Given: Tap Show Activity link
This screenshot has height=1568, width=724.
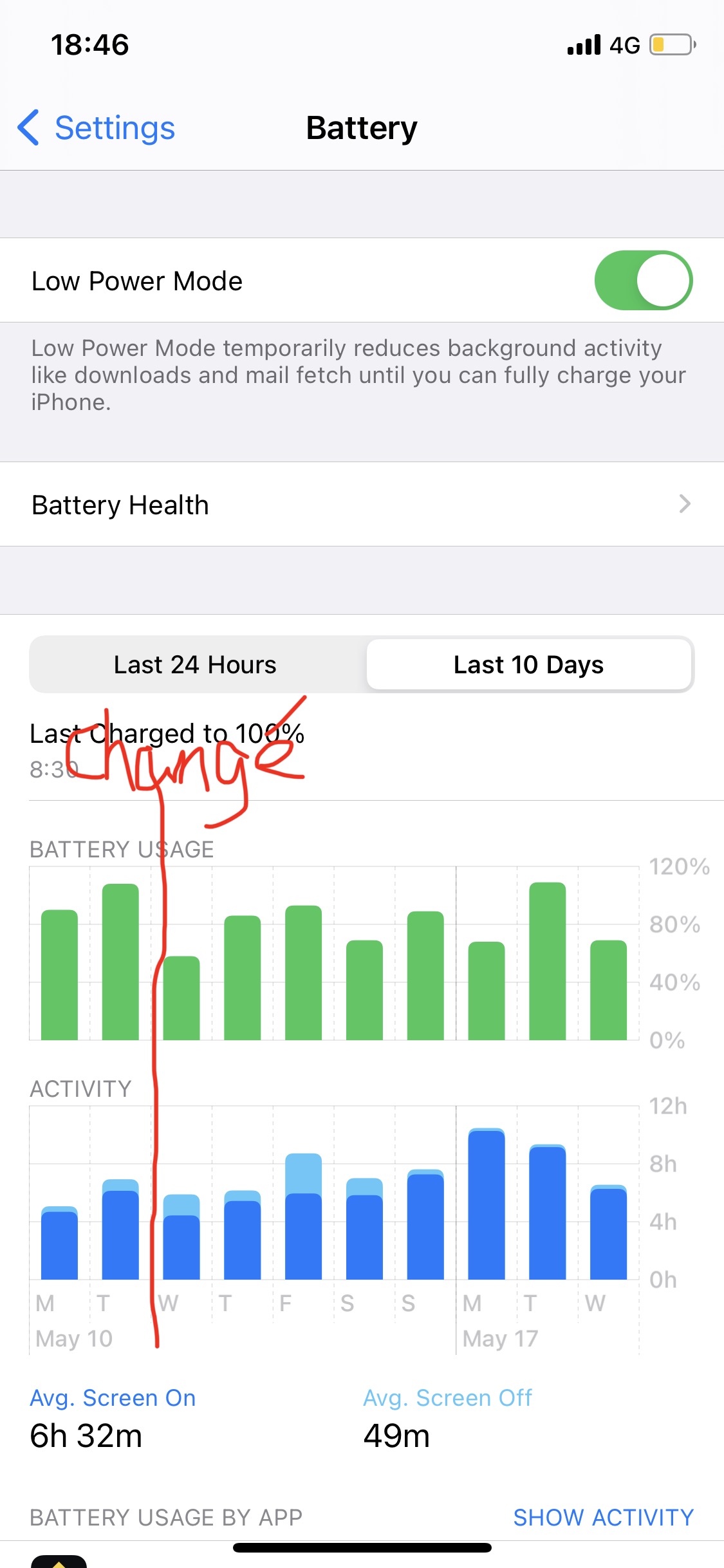Looking at the screenshot, I should point(603,1517).
